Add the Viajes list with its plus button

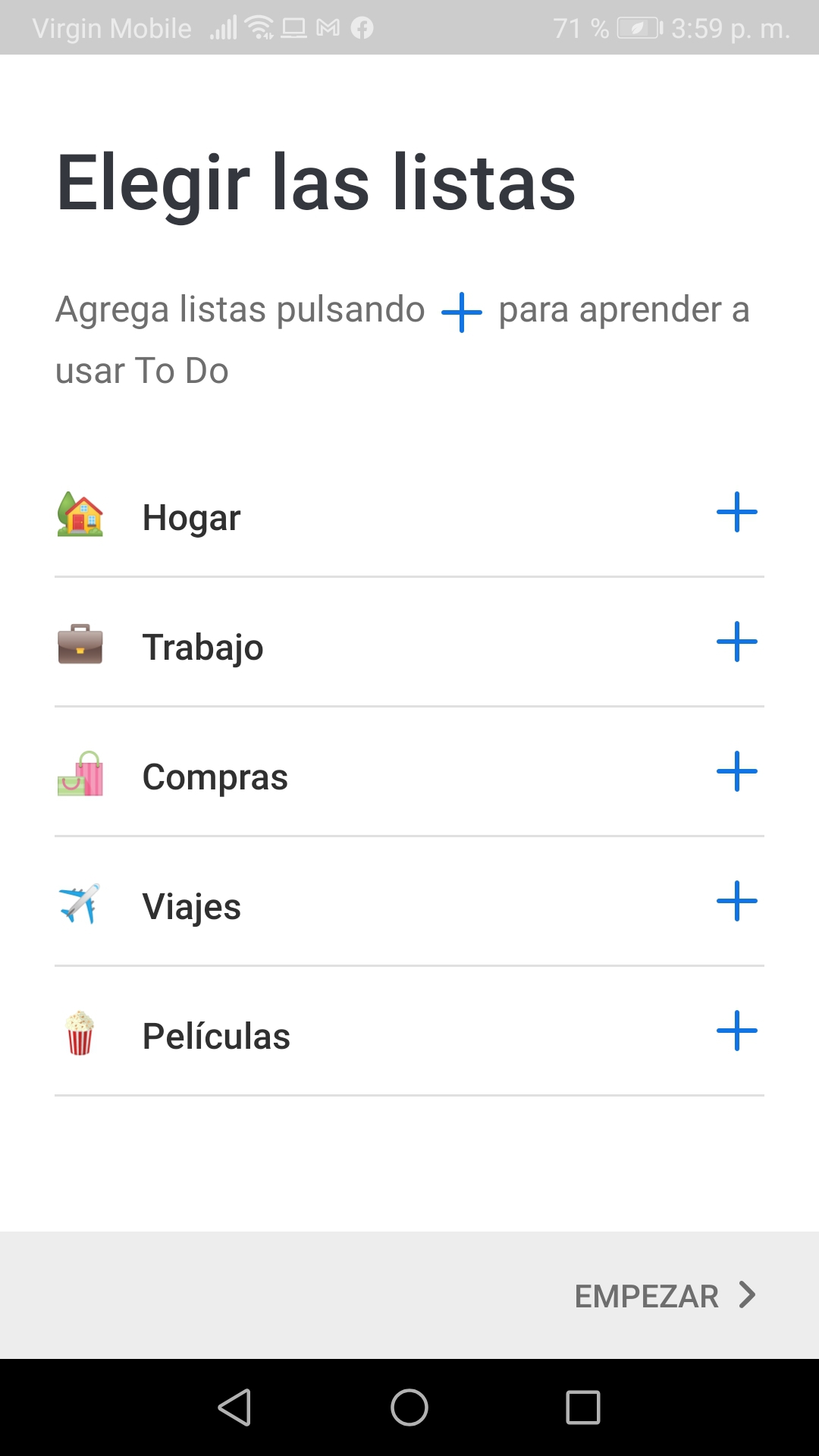pos(736,901)
